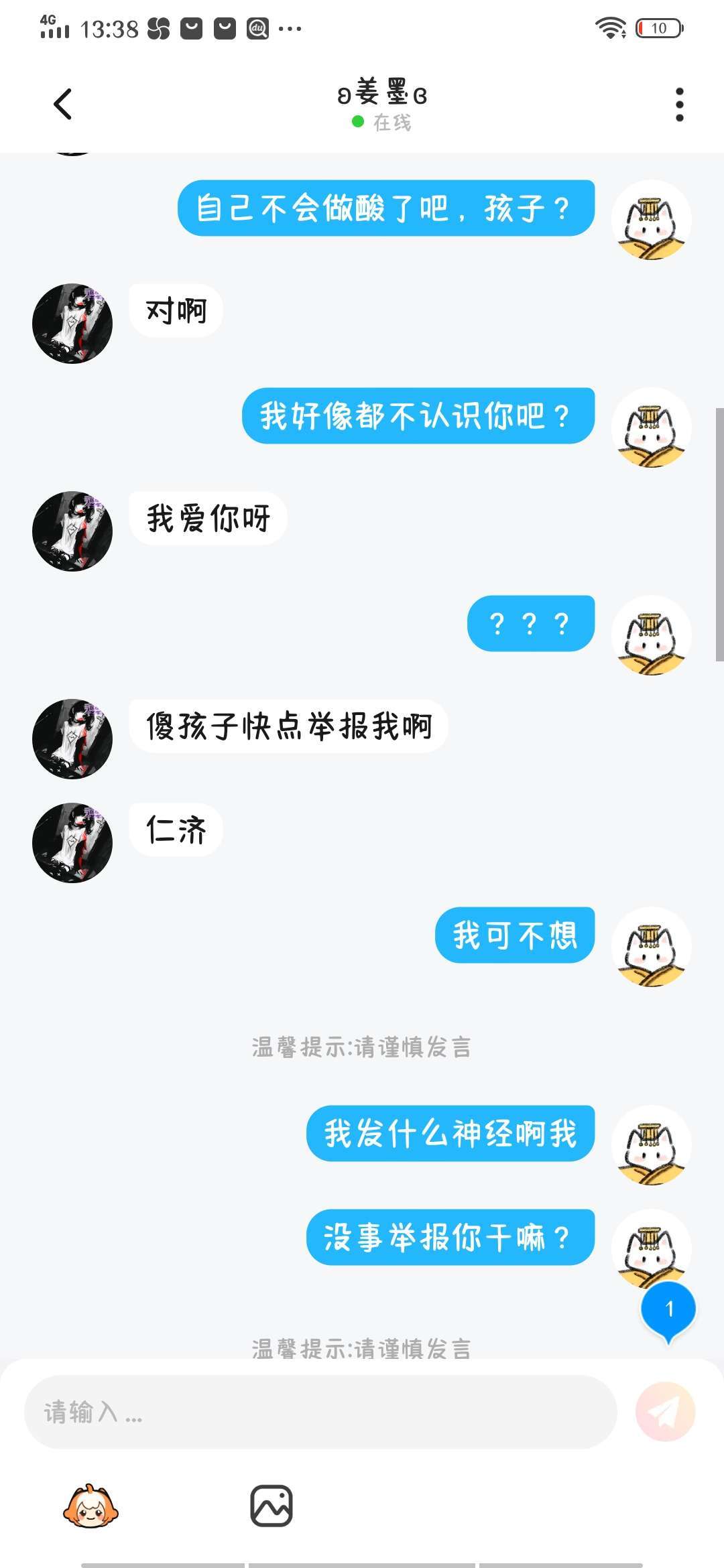The width and height of the screenshot is (724, 1568).
Task: Open your avatar beside "我可不想"
Action: (x=651, y=946)
